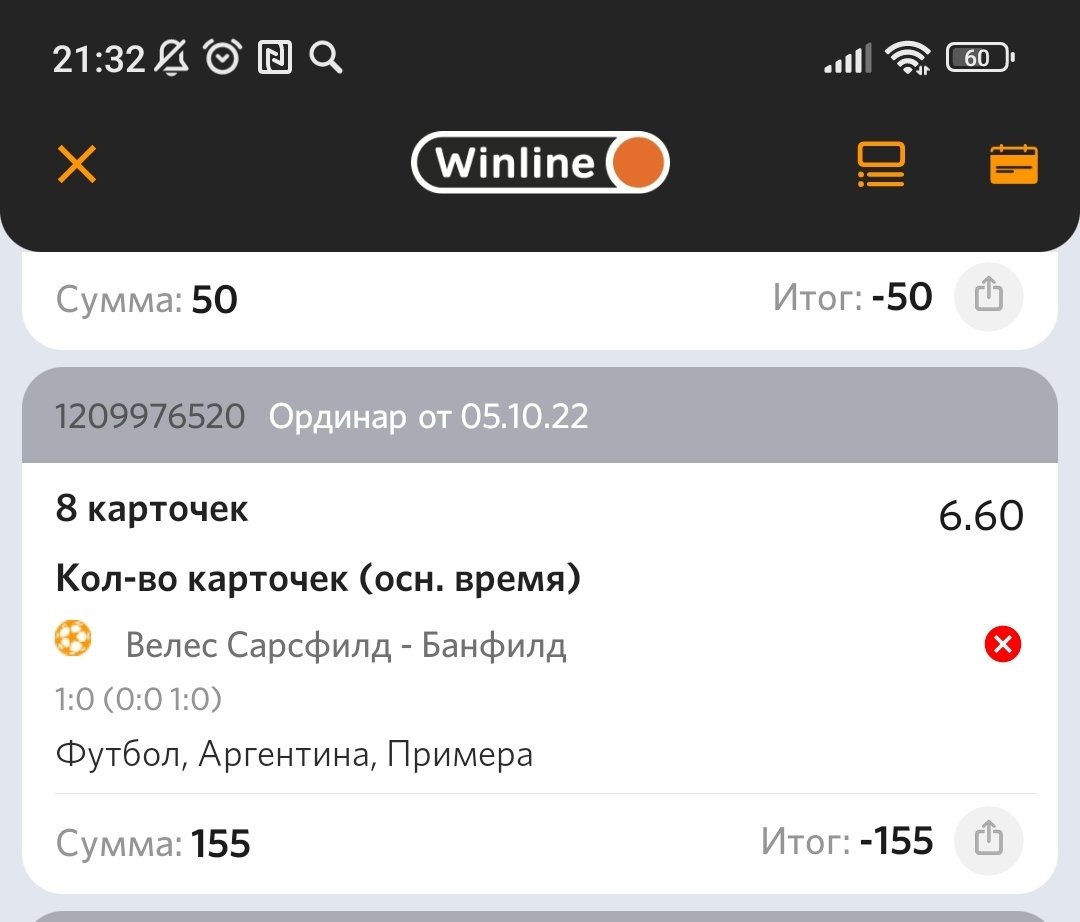
Task: Open the orange calendar icon
Action: pos(1013,165)
